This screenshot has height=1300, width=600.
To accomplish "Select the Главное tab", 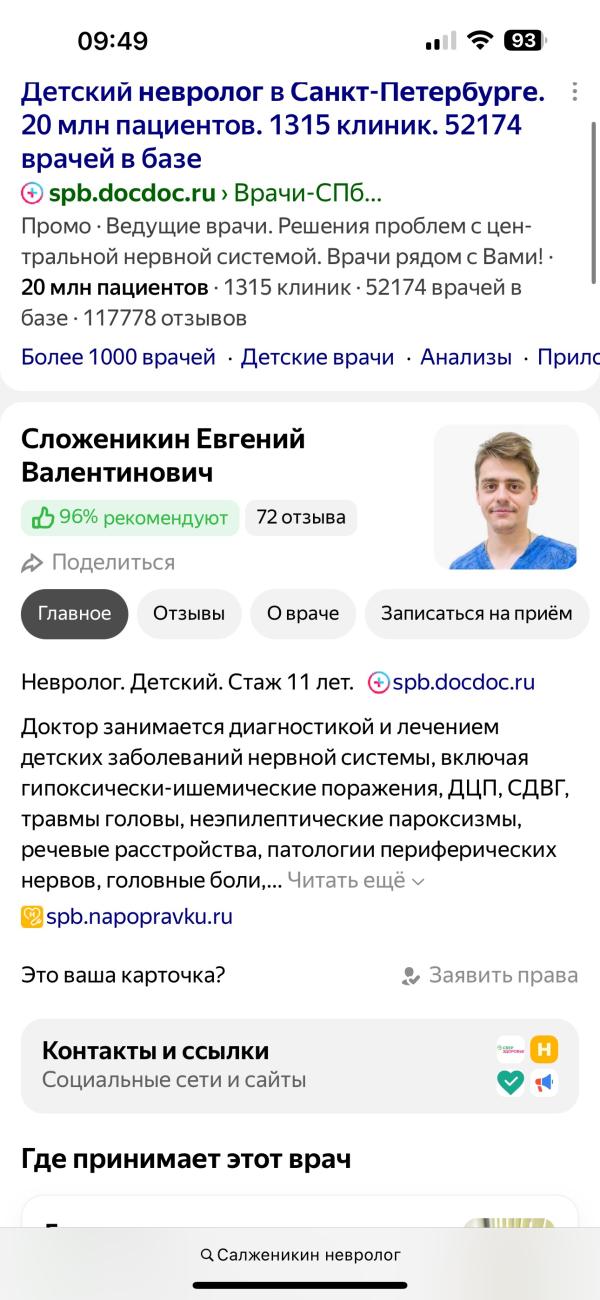I will tap(74, 613).
